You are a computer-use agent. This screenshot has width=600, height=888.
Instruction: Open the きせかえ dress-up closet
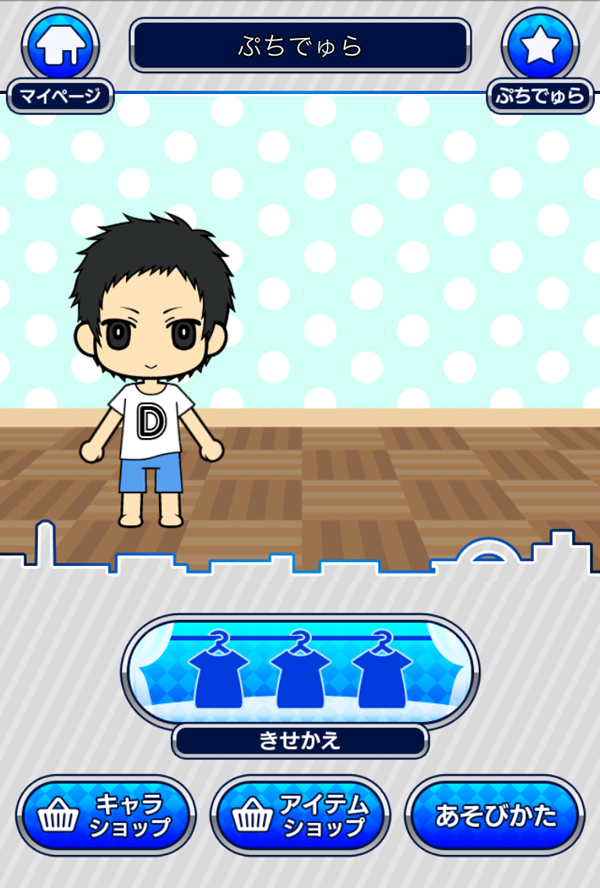pyautogui.click(x=300, y=671)
